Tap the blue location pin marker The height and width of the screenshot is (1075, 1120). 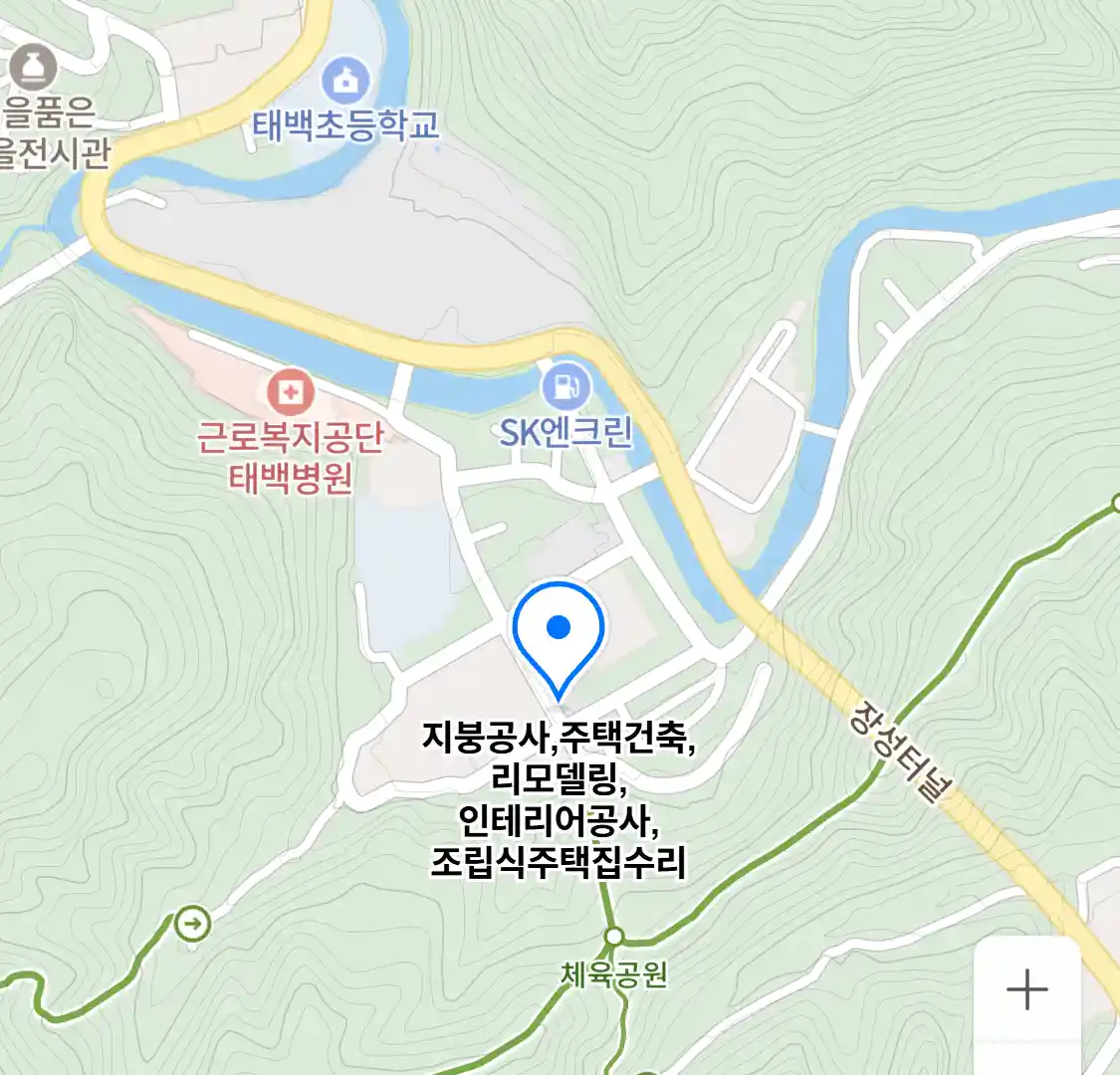point(559,633)
